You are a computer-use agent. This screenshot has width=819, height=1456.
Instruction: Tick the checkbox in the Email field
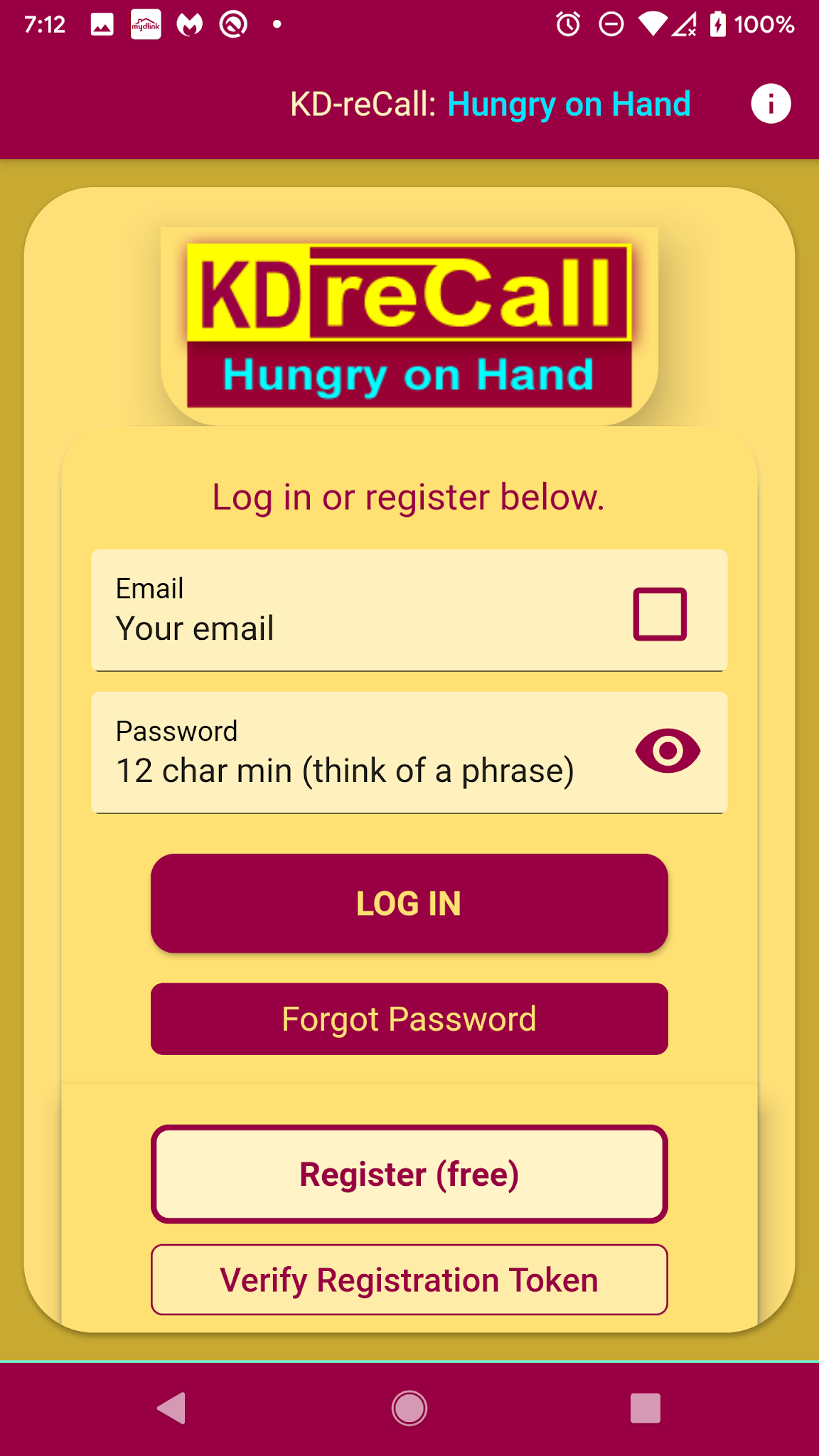[x=660, y=614]
